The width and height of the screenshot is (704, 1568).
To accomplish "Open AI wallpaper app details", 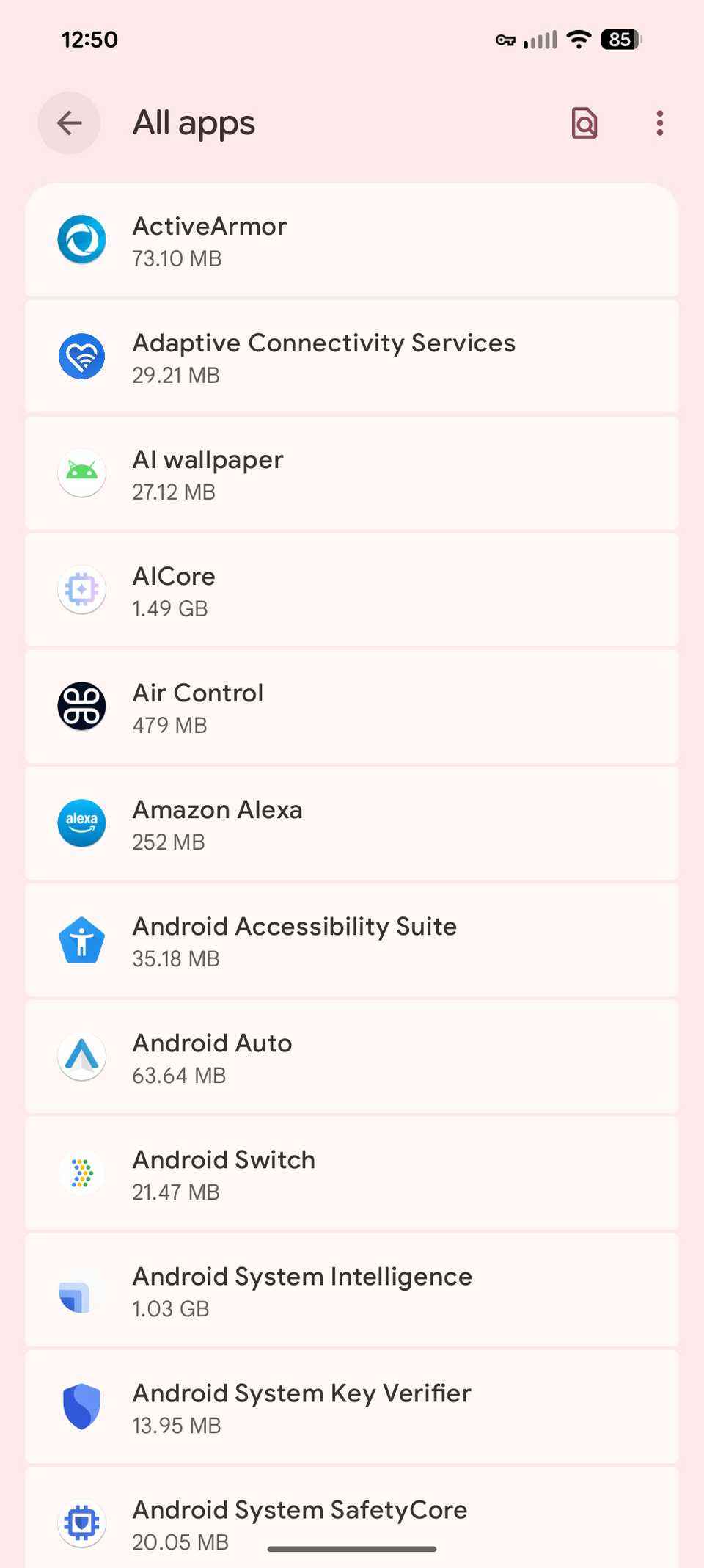I will [352, 474].
